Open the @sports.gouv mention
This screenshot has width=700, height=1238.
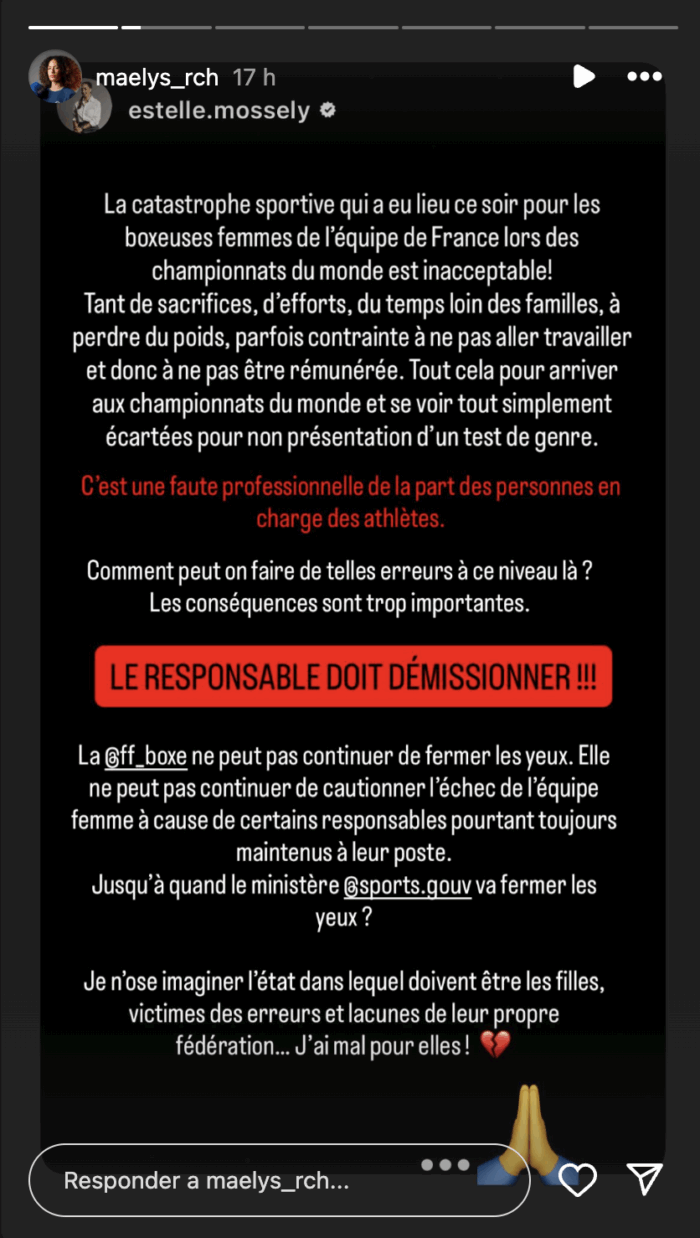point(407,885)
